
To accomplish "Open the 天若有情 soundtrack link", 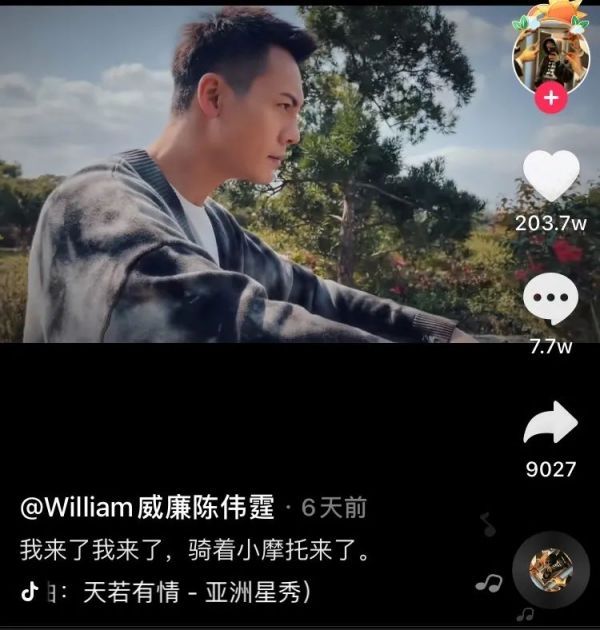I will pyautogui.click(x=180, y=592).
